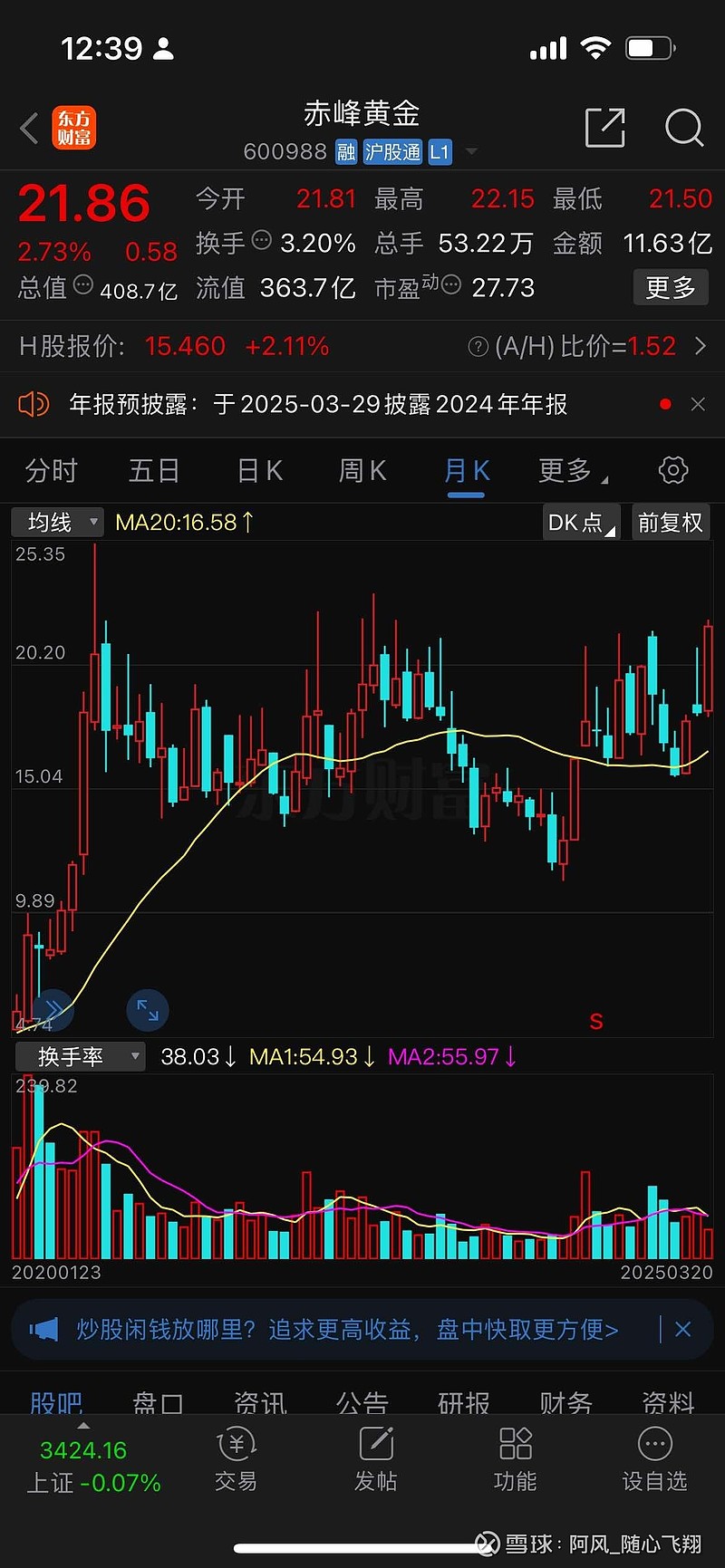Close the 炒股闲钱 promo banner
Image resolution: width=725 pixels, height=1568 pixels.
[x=683, y=1329]
